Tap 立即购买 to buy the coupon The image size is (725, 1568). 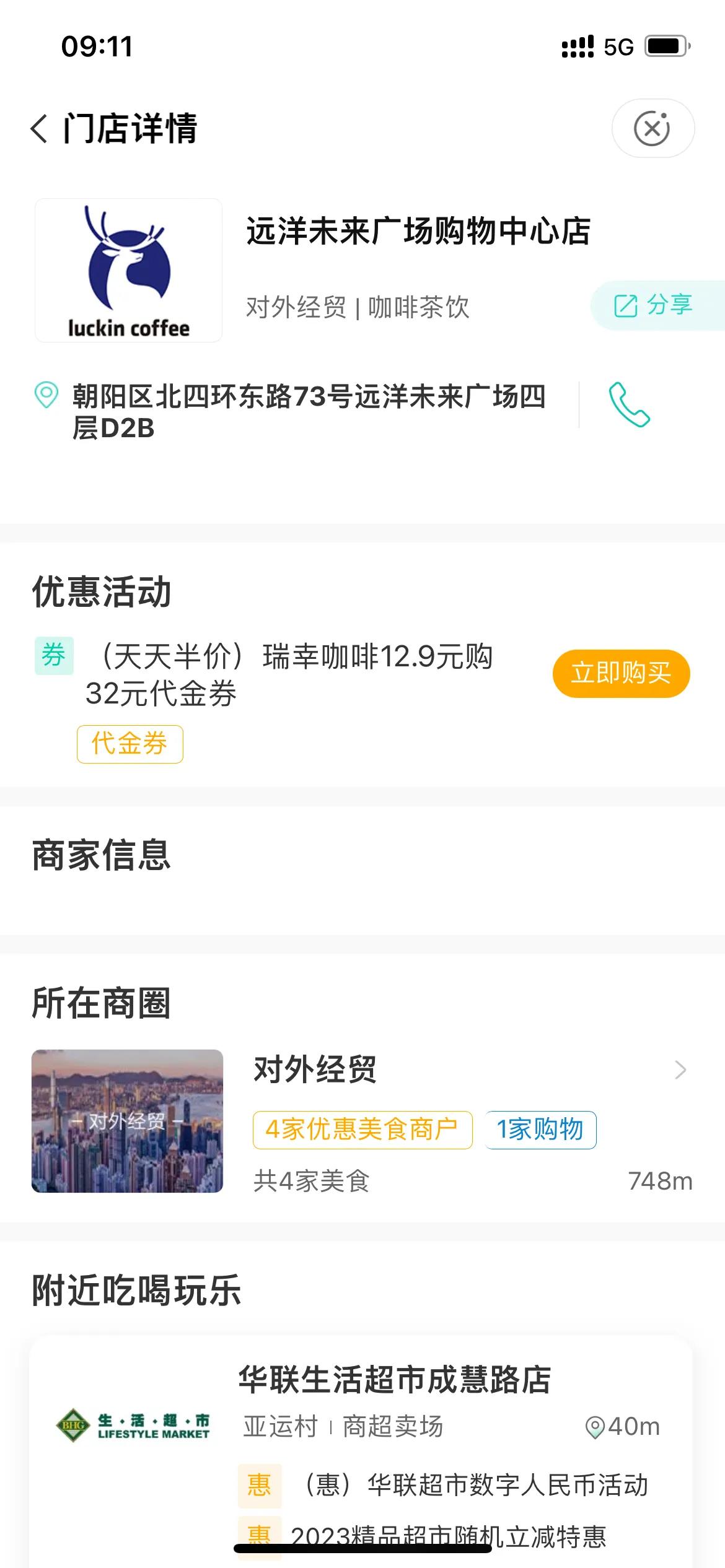click(622, 675)
